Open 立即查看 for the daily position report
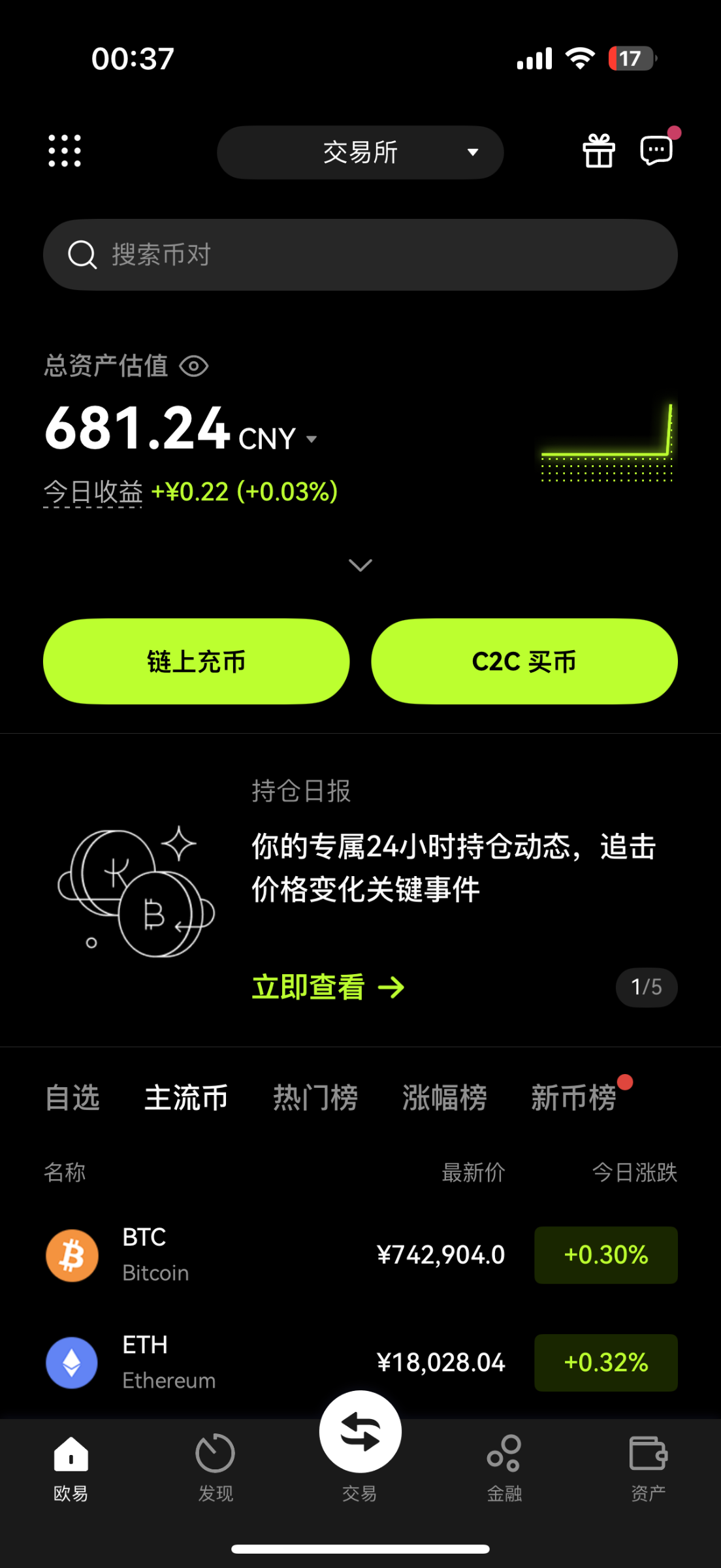 click(328, 987)
